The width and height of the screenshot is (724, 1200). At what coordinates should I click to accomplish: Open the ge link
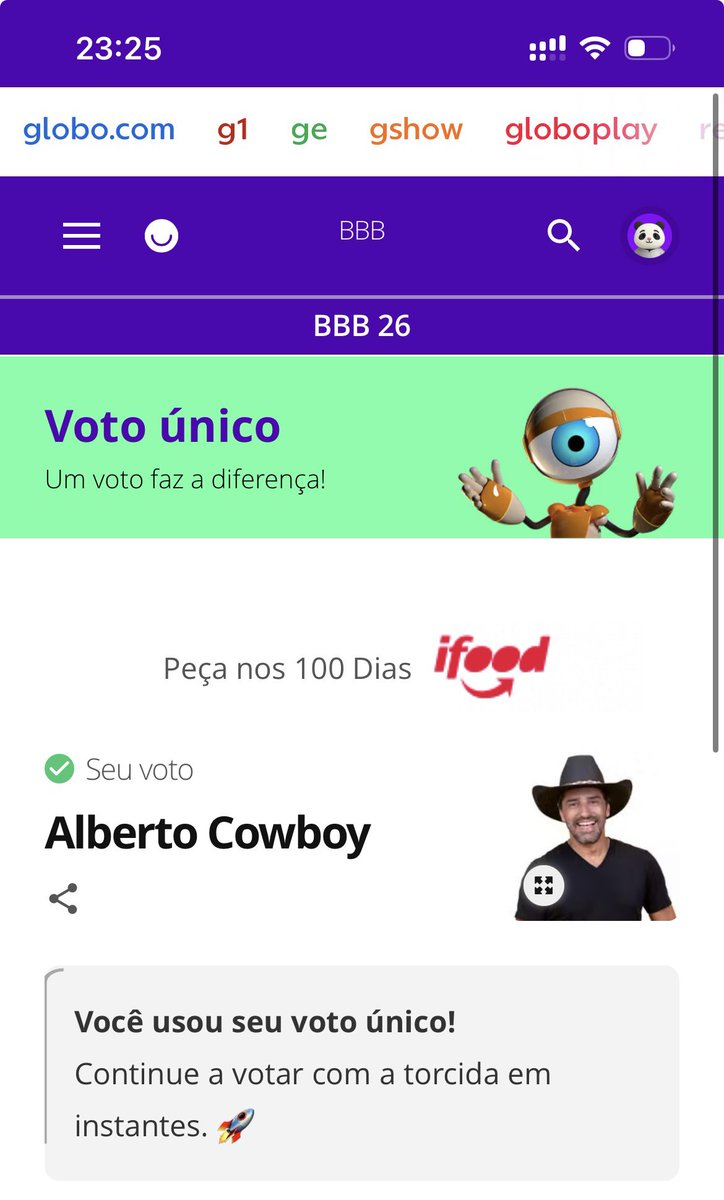pos(309,130)
